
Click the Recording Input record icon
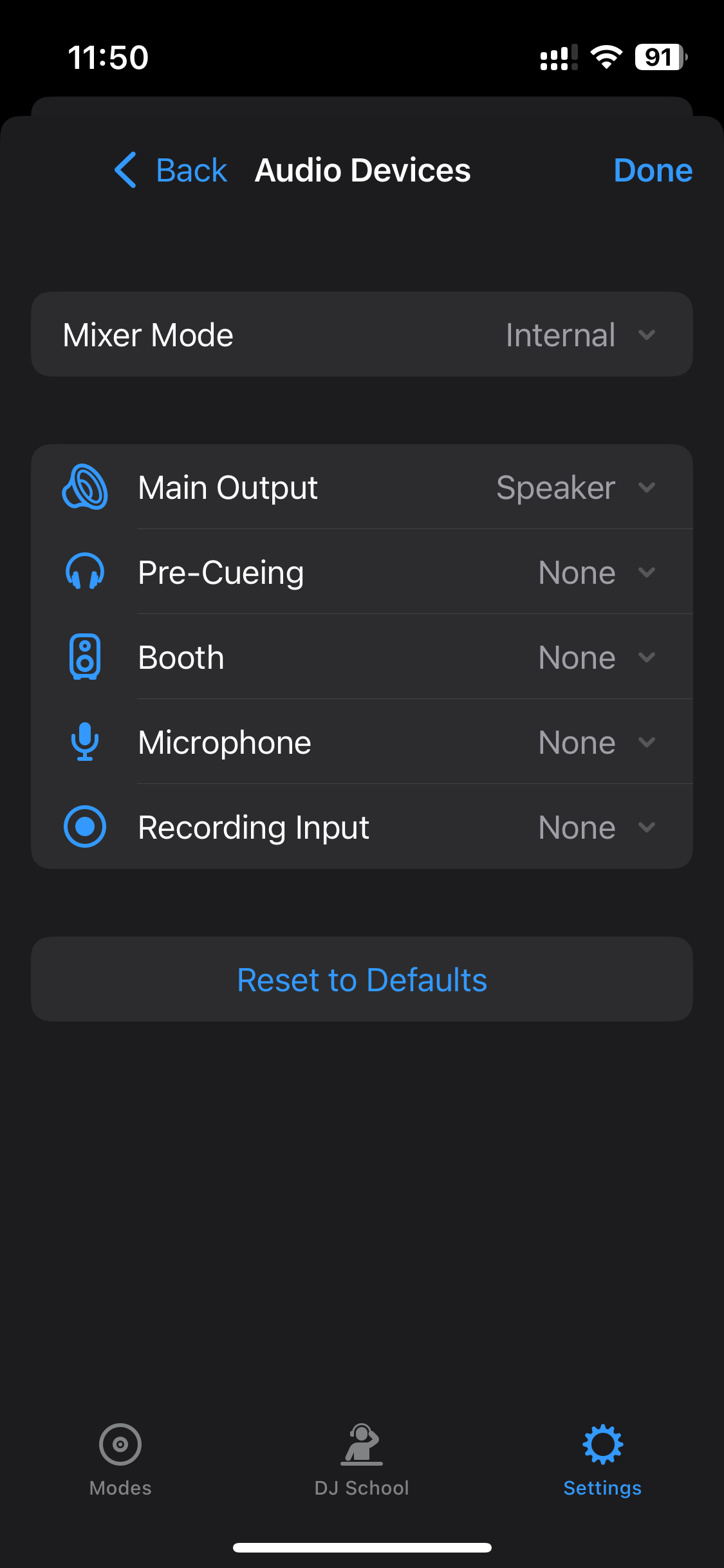point(86,826)
